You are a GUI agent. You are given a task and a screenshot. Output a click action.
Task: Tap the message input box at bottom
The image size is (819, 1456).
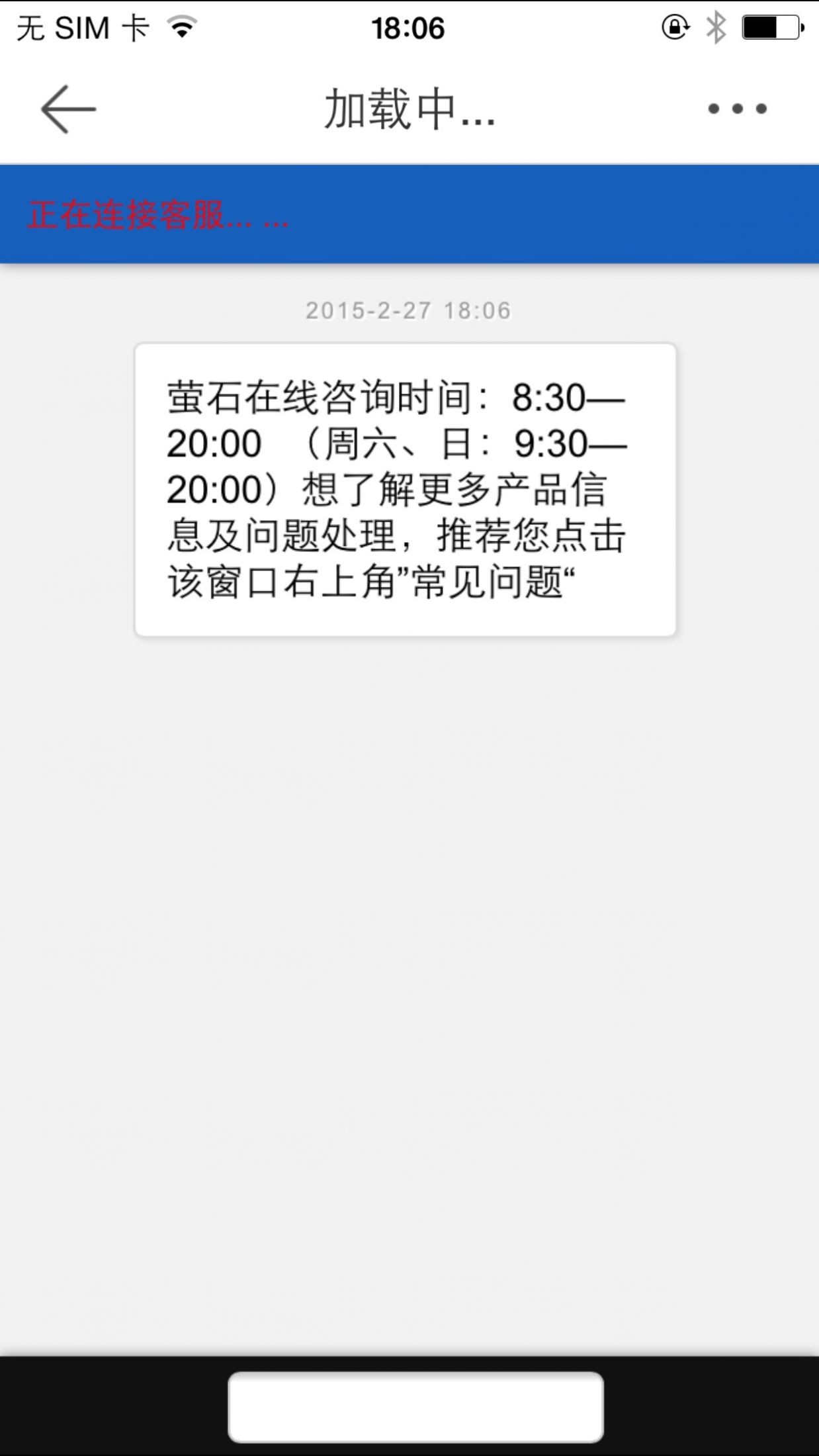click(x=415, y=1406)
